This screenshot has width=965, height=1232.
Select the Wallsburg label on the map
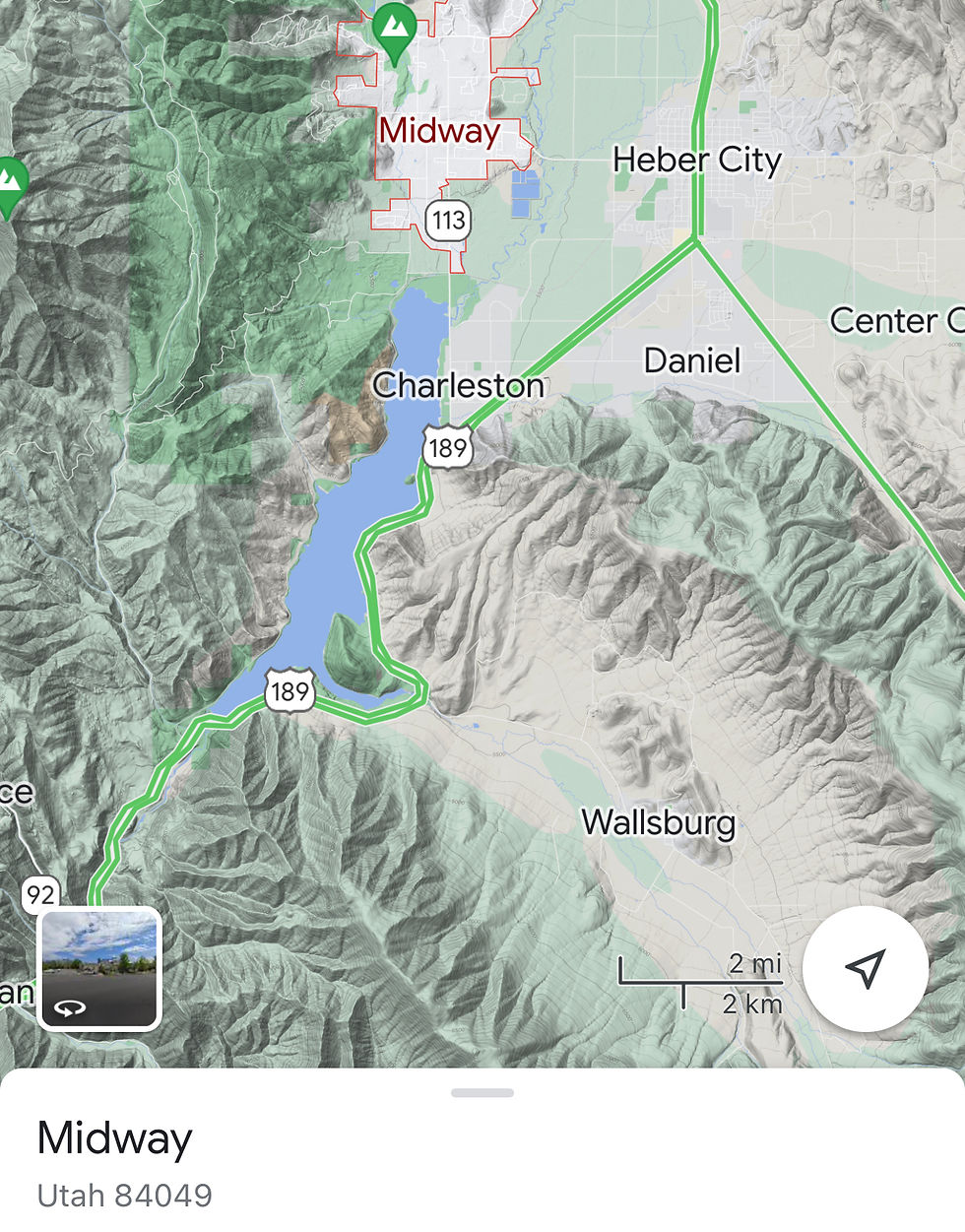click(x=658, y=822)
